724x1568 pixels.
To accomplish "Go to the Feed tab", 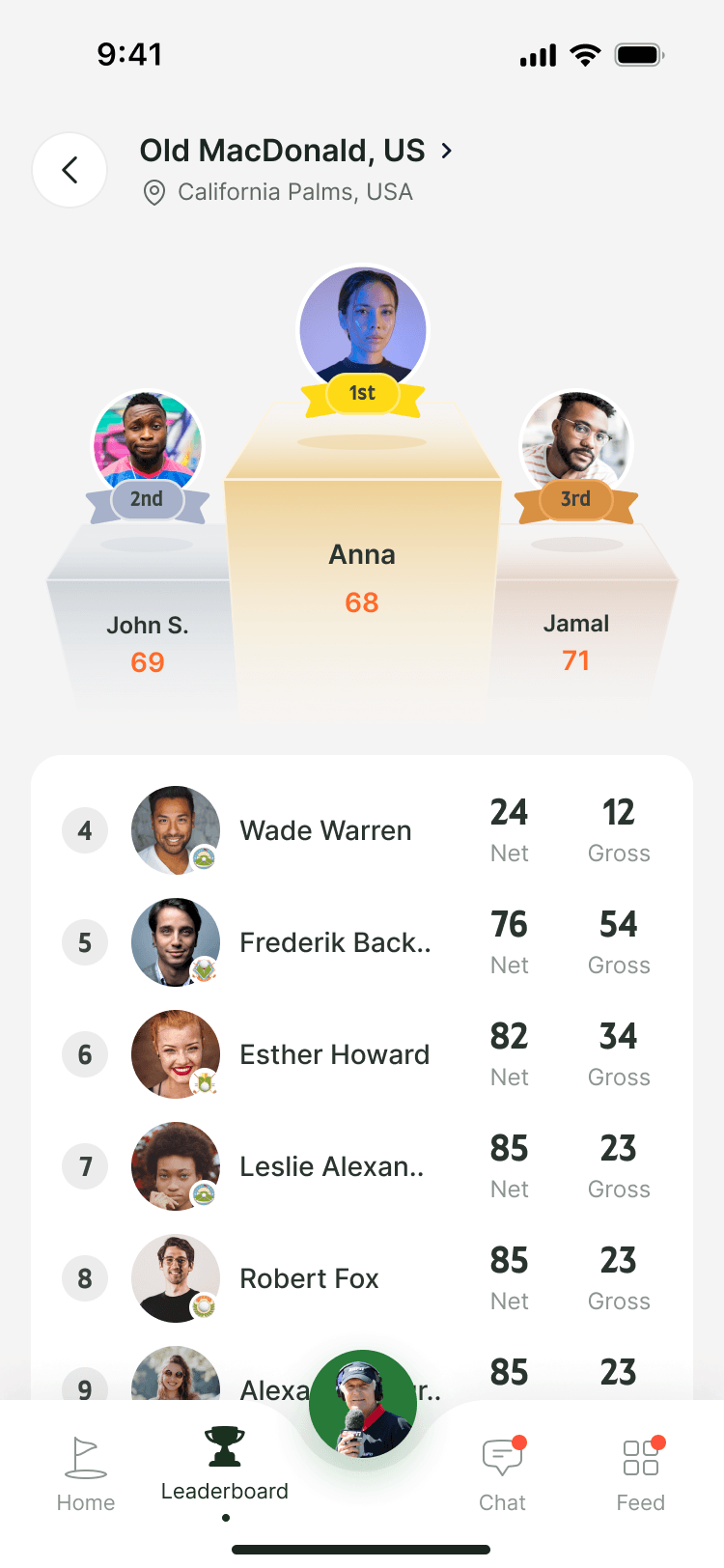I will pos(640,1473).
